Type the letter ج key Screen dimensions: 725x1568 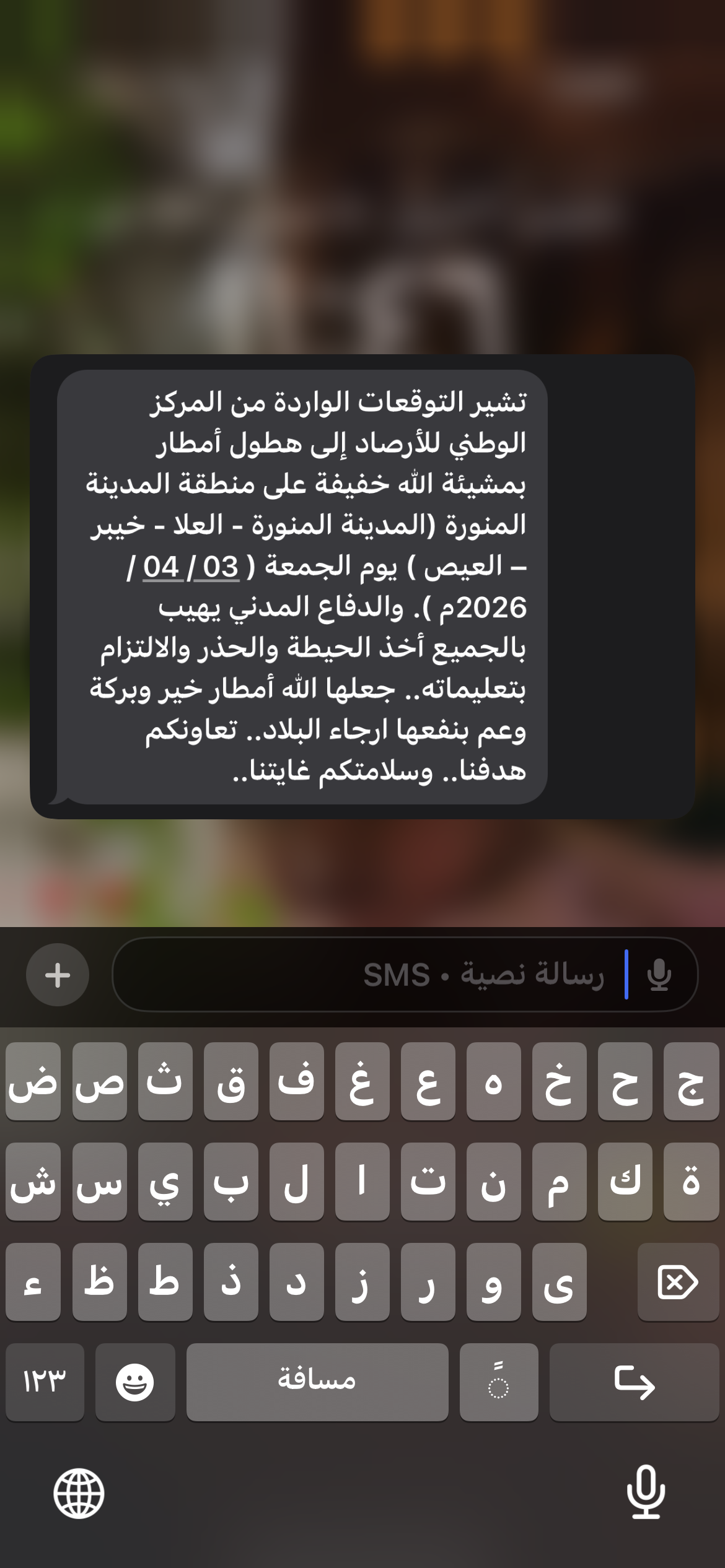coord(691,1082)
